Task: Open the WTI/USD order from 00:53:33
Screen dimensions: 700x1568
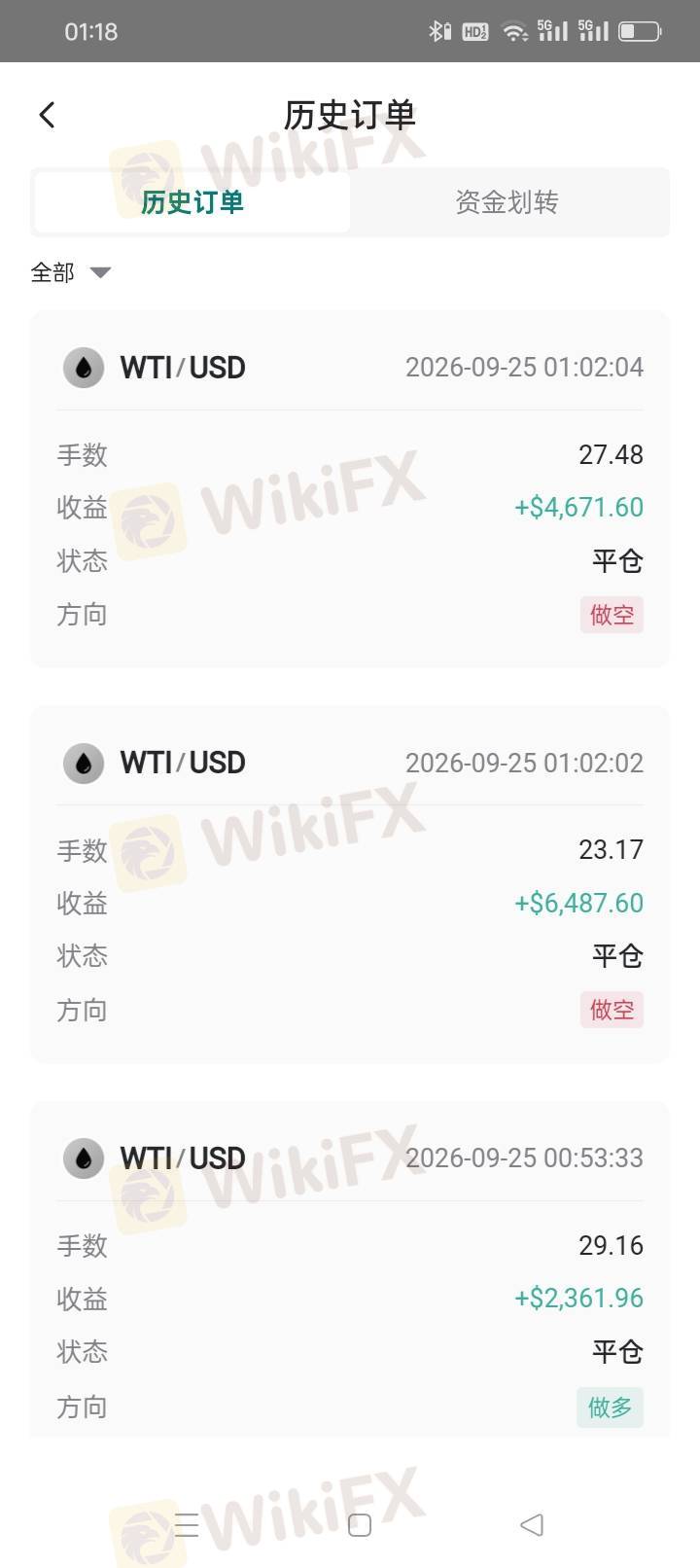Action: coord(350,1269)
